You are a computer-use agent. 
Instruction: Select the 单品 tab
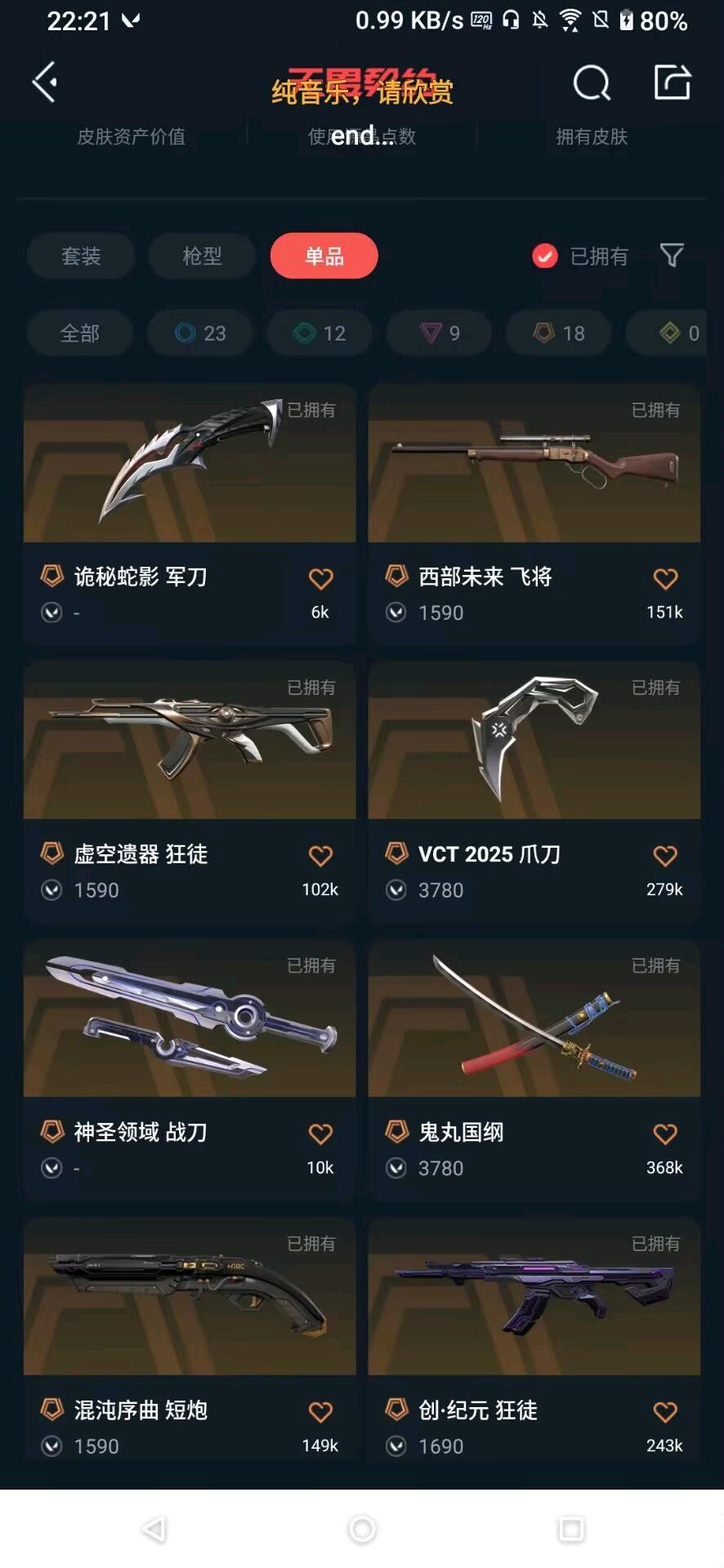[x=324, y=256]
